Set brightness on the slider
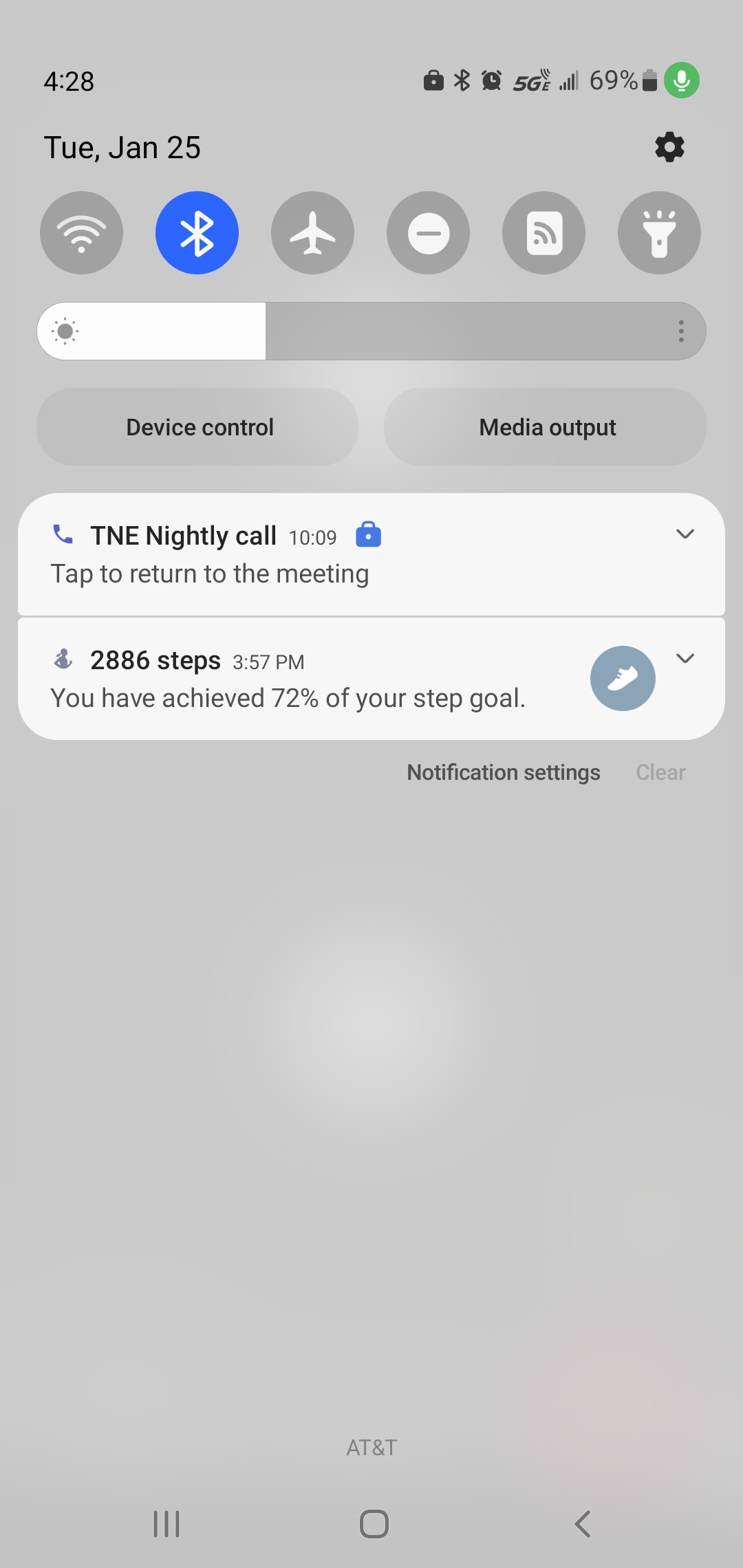 (x=371, y=331)
